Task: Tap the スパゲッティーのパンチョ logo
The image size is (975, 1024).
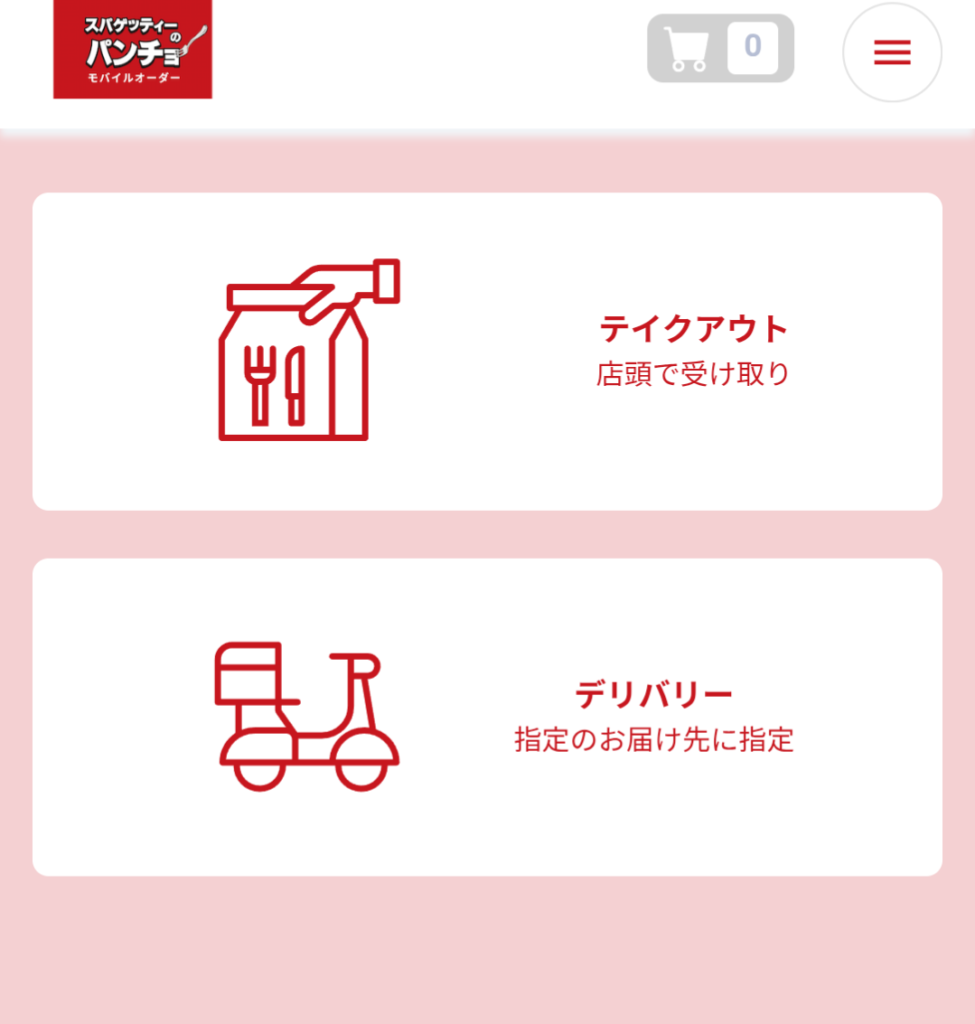Action: point(133,49)
